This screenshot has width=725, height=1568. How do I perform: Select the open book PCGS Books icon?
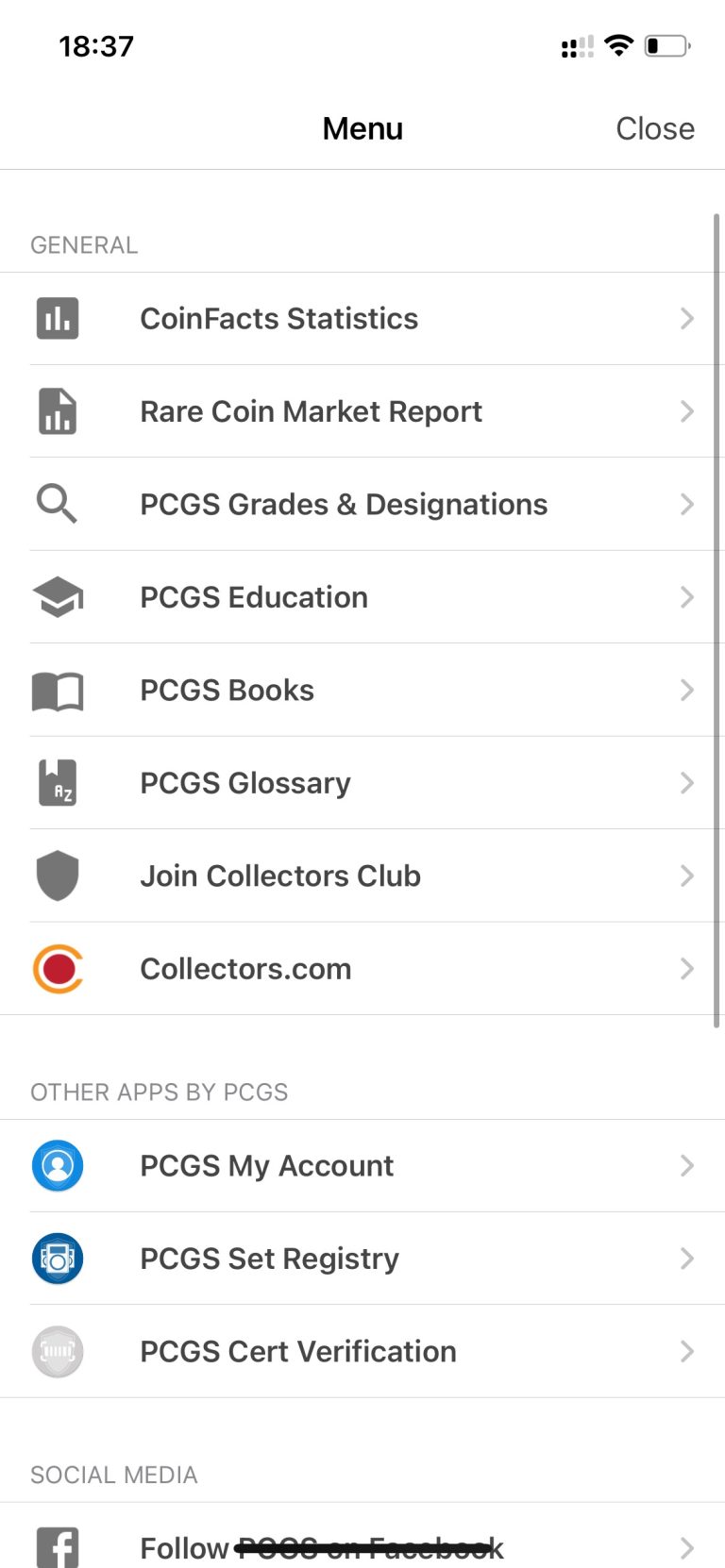click(58, 690)
